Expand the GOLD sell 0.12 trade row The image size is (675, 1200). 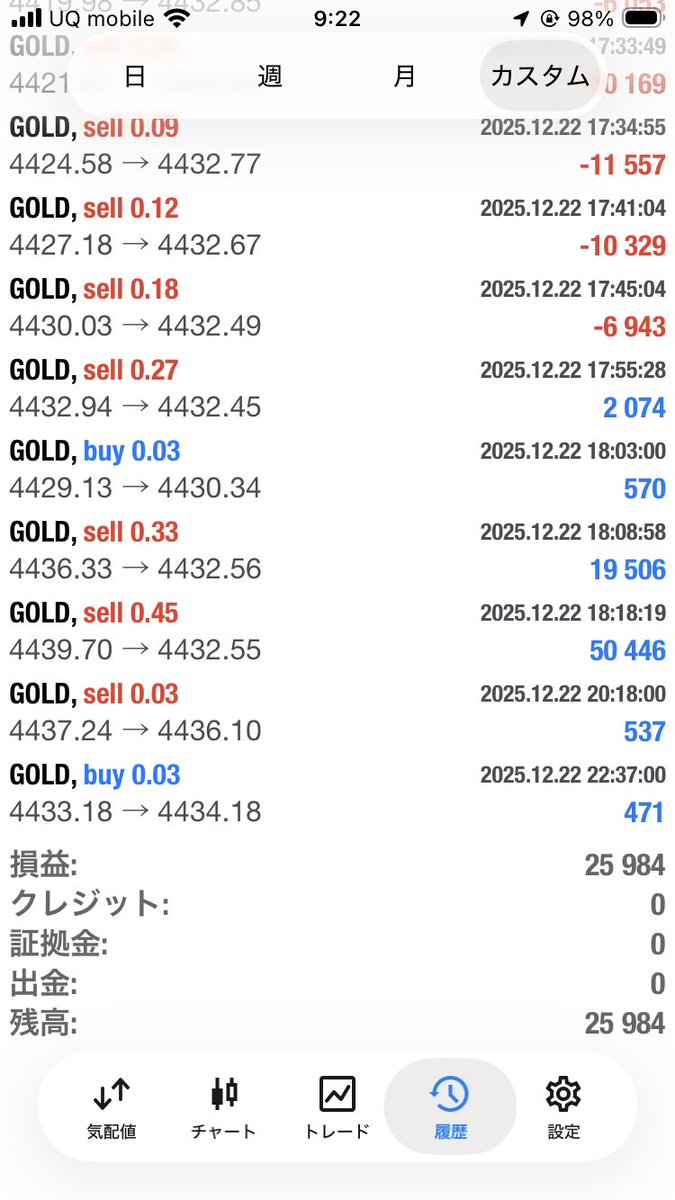[x=337, y=226]
